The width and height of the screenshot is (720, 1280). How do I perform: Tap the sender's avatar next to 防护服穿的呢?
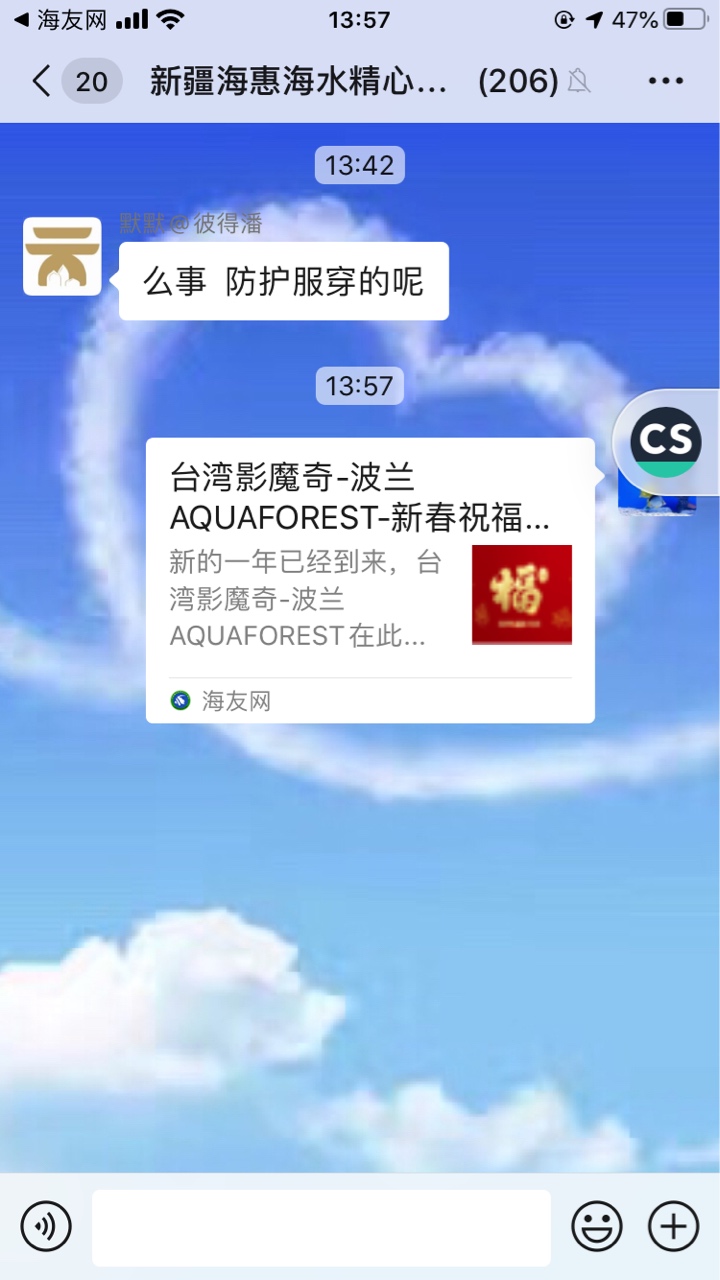pos(62,257)
